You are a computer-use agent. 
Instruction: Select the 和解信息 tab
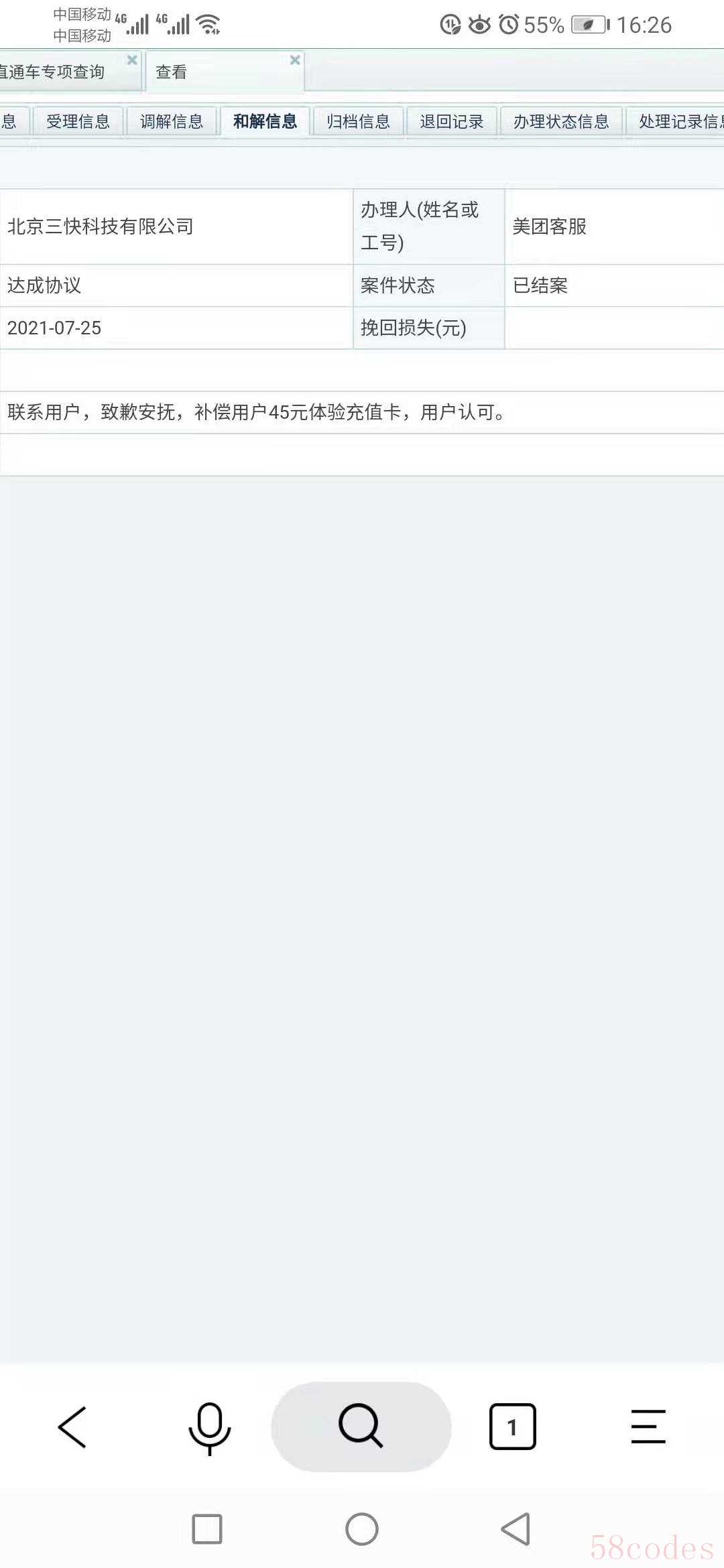pos(265,121)
